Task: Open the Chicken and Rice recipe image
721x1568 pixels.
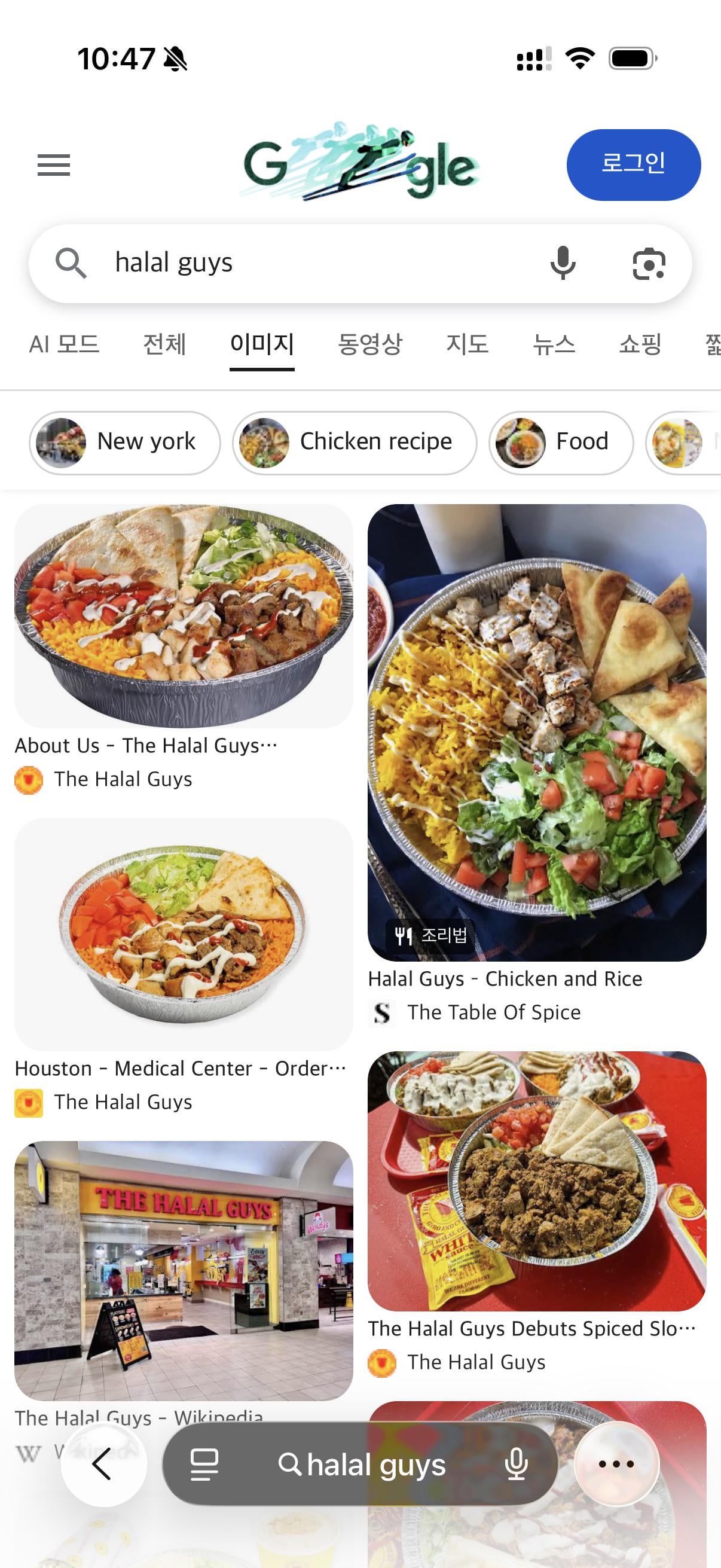Action: [537, 731]
